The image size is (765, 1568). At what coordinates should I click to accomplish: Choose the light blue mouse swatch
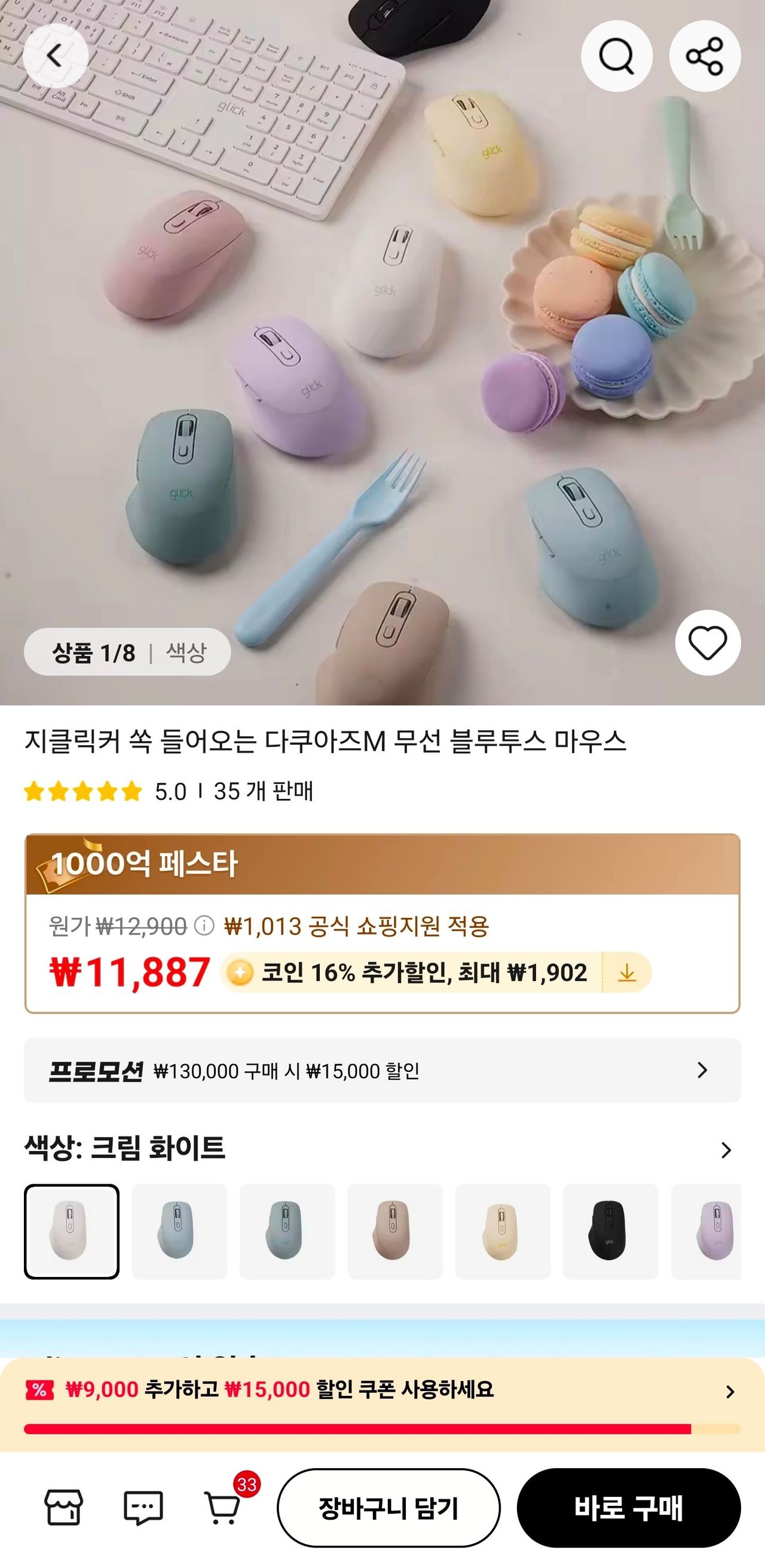coord(179,1232)
